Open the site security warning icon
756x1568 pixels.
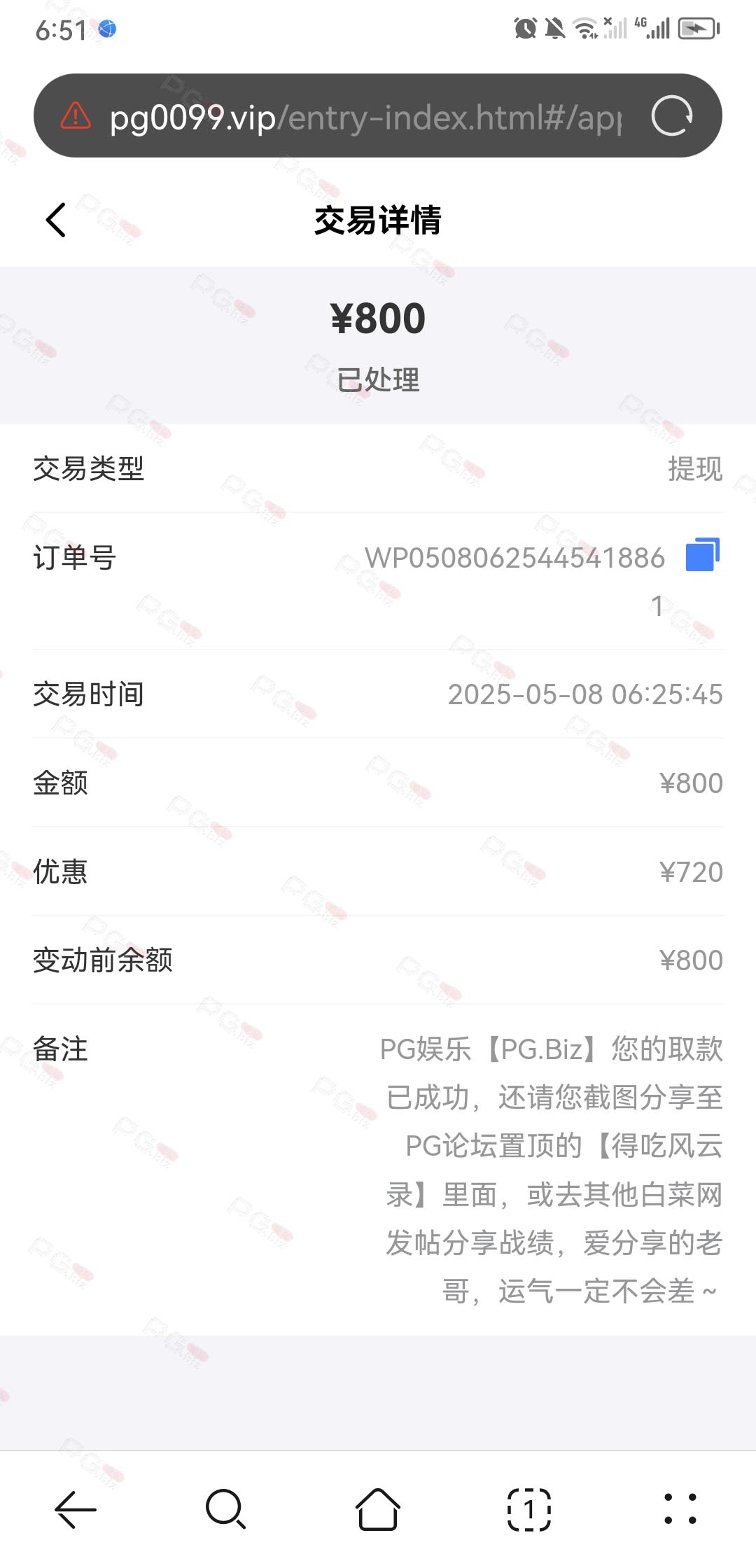pos(76,115)
